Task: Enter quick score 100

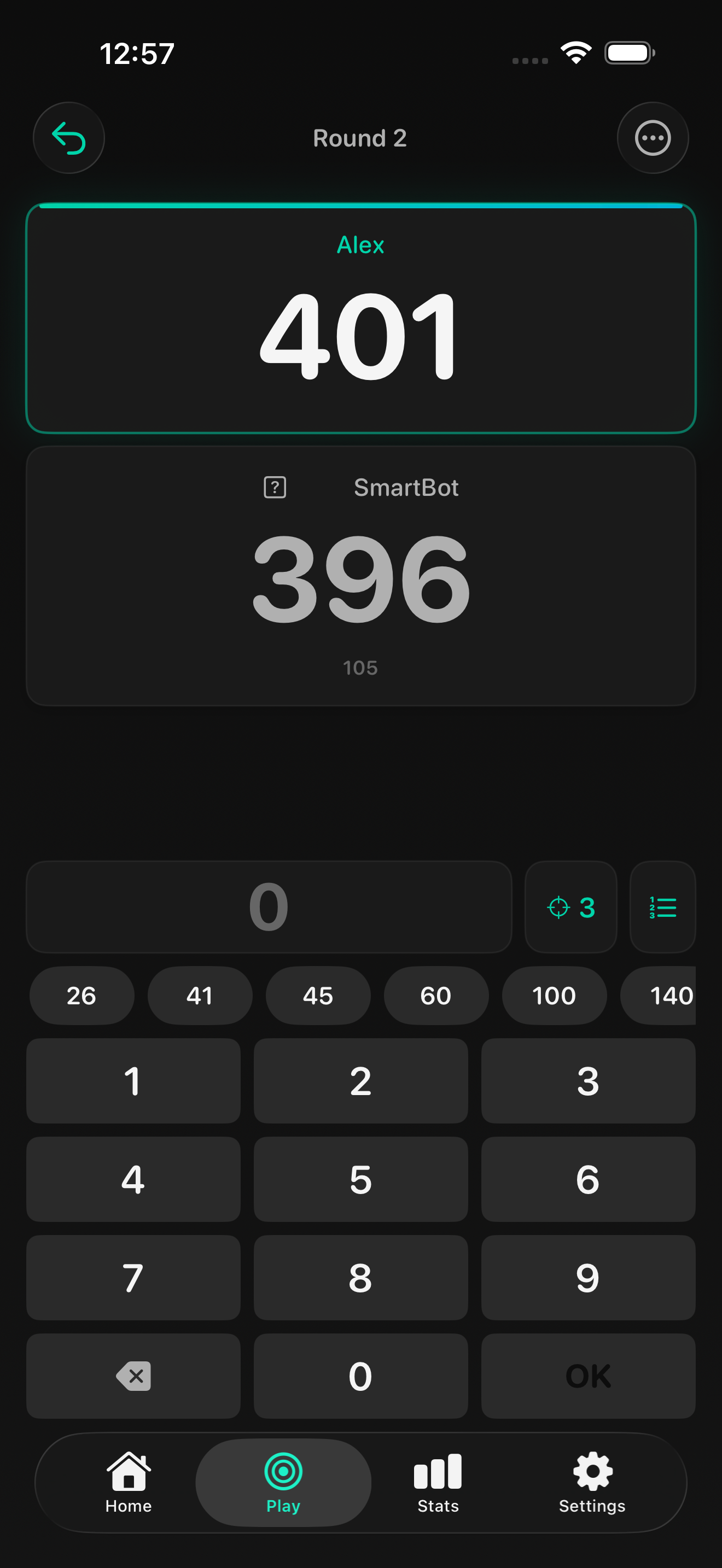Action: (554, 996)
